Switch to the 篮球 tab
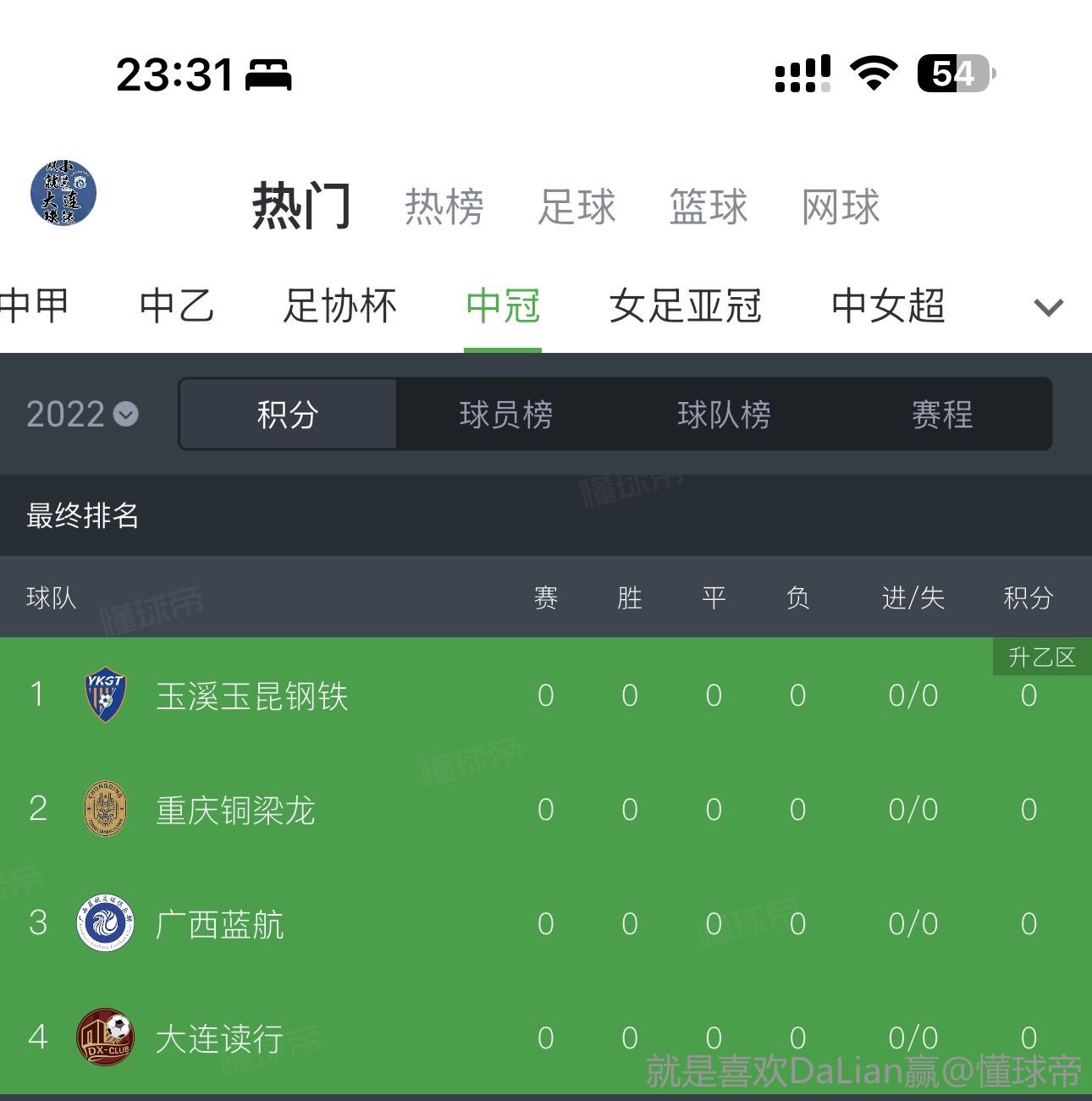This screenshot has height=1101, width=1092. [x=709, y=207]
